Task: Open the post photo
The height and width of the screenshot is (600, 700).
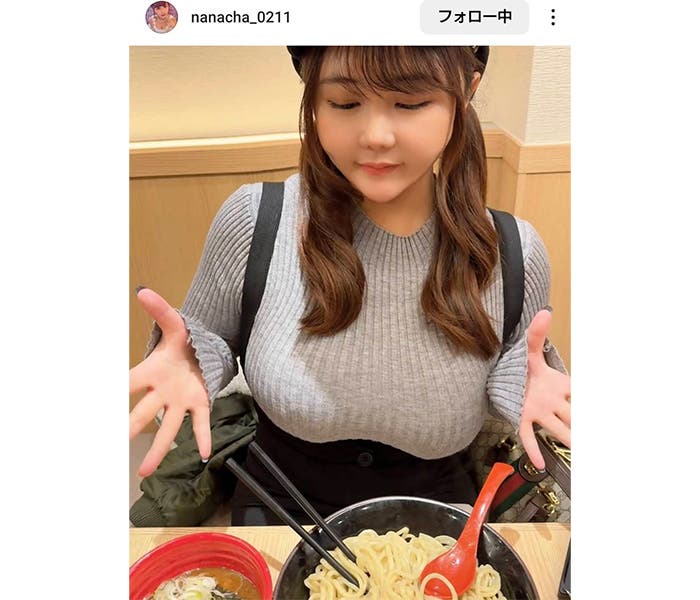Action: (x=350, y=320)
